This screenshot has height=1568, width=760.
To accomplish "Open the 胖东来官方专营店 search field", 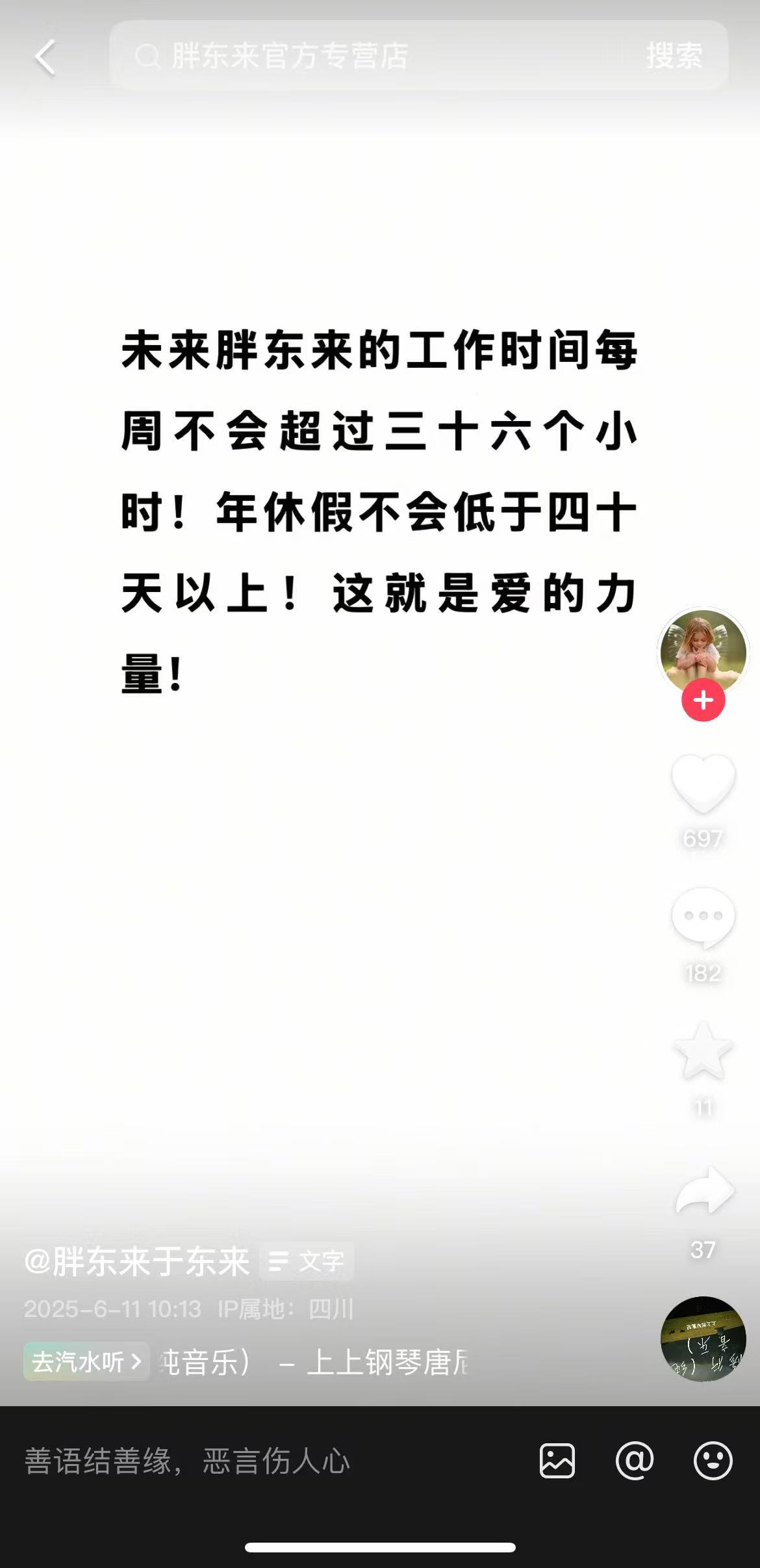I will 364,56.
